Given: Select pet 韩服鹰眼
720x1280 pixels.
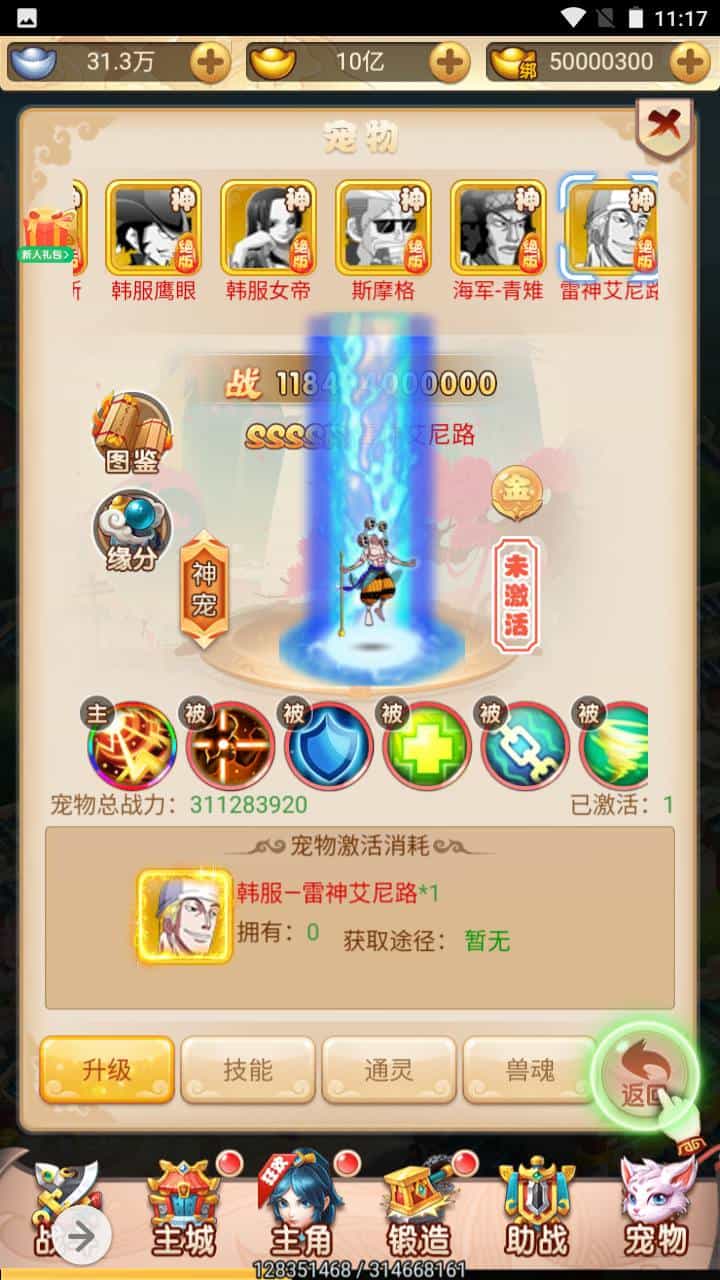Looking at the screenshot, I should 154,230.
